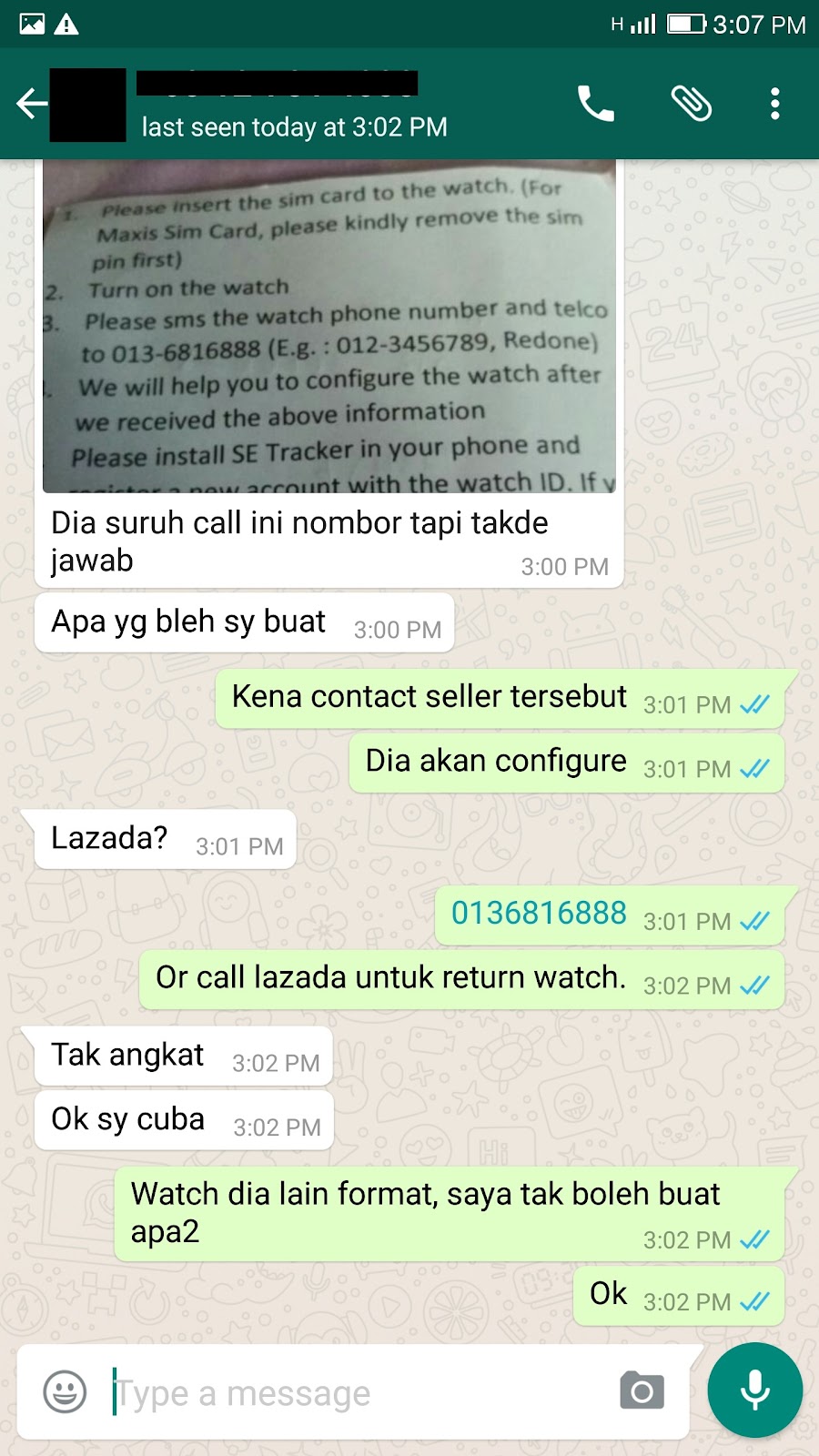This screenshot has width=819, height=1456.
Task: Tap the 0136816888 phone number link
Action: click(539, 913)
